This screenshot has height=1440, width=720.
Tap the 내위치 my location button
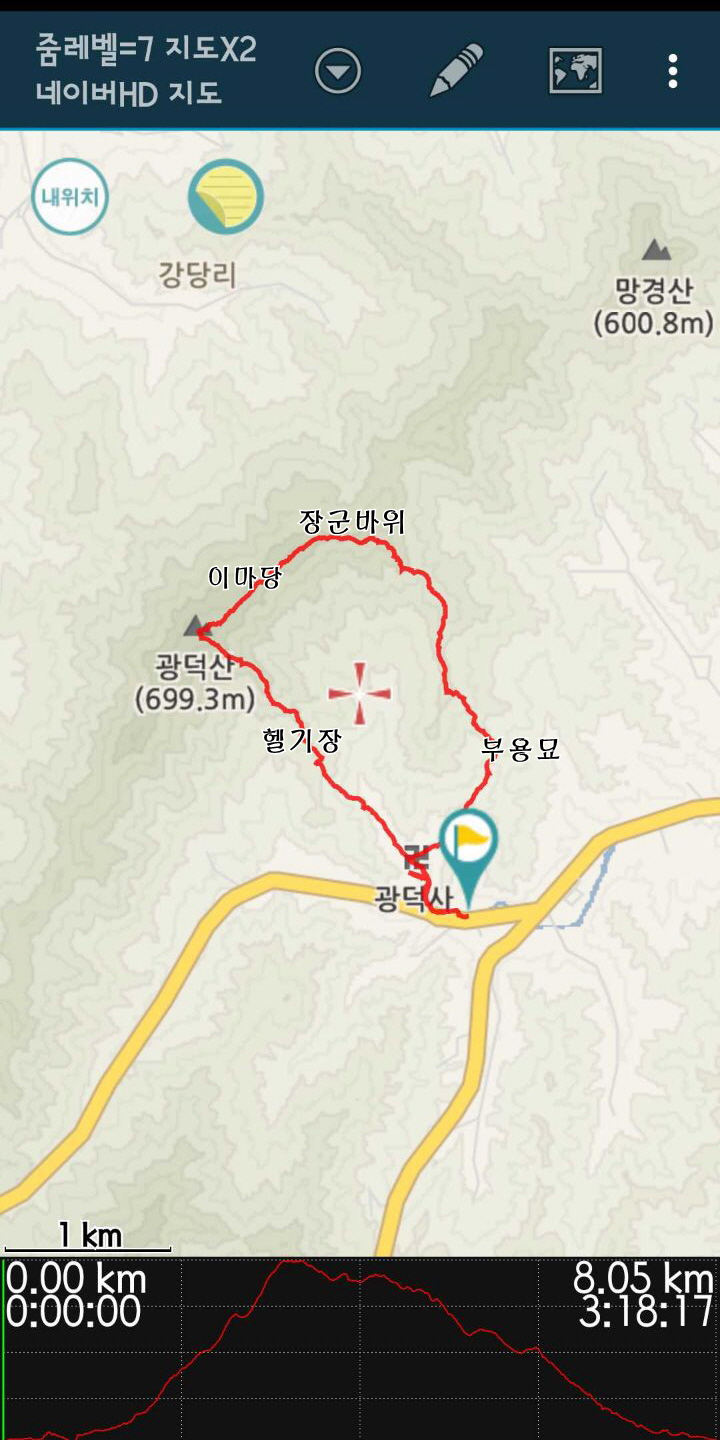pyautogui.click(x=69, y=197)
